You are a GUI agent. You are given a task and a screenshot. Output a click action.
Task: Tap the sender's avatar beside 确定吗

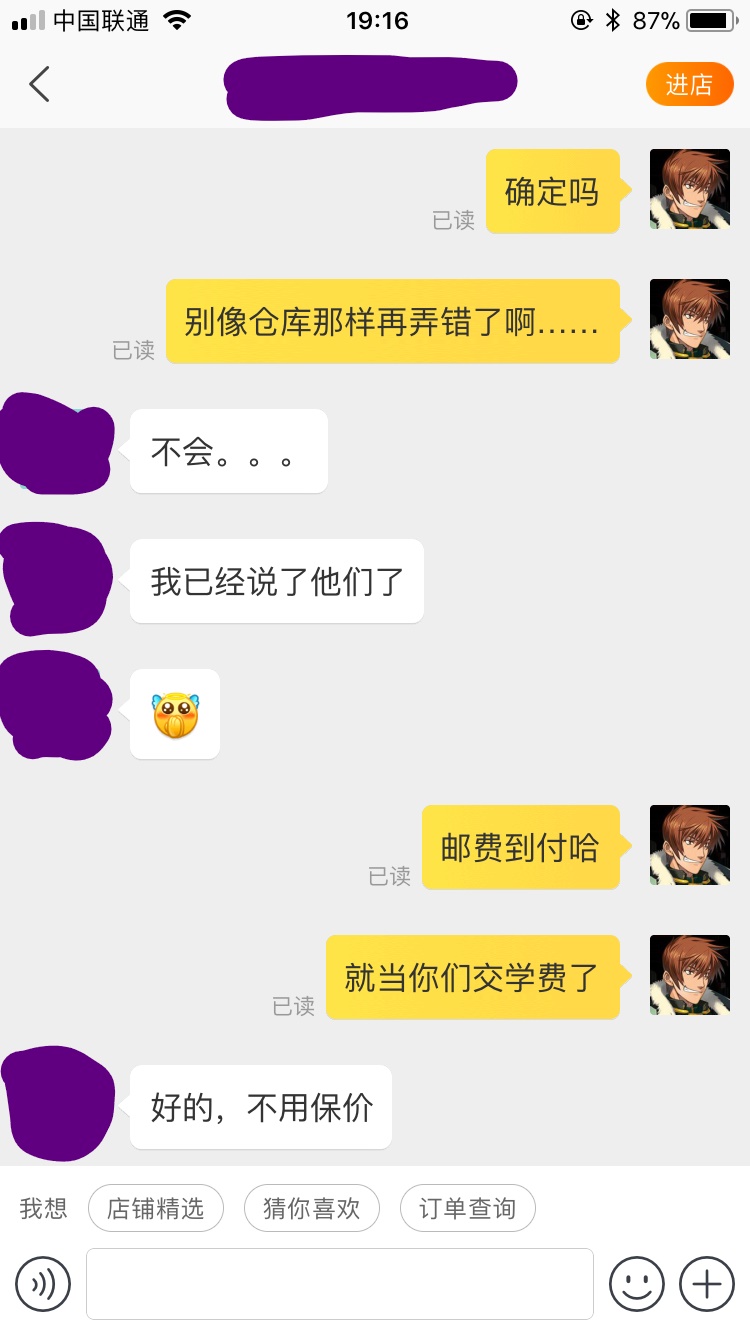689,190
